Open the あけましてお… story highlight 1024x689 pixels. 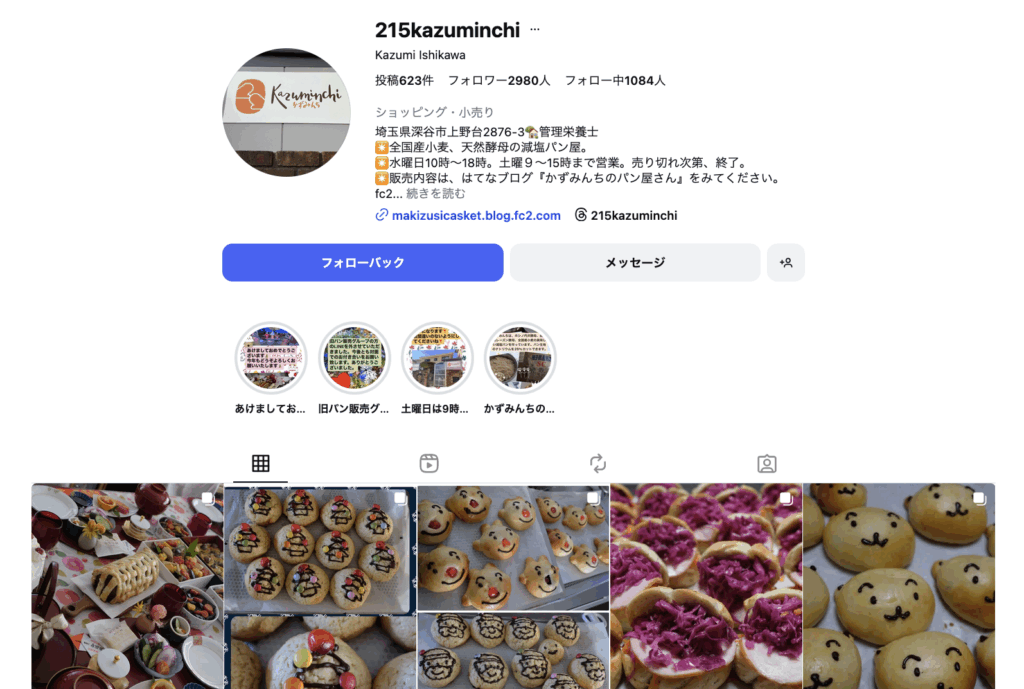[270, 358]
